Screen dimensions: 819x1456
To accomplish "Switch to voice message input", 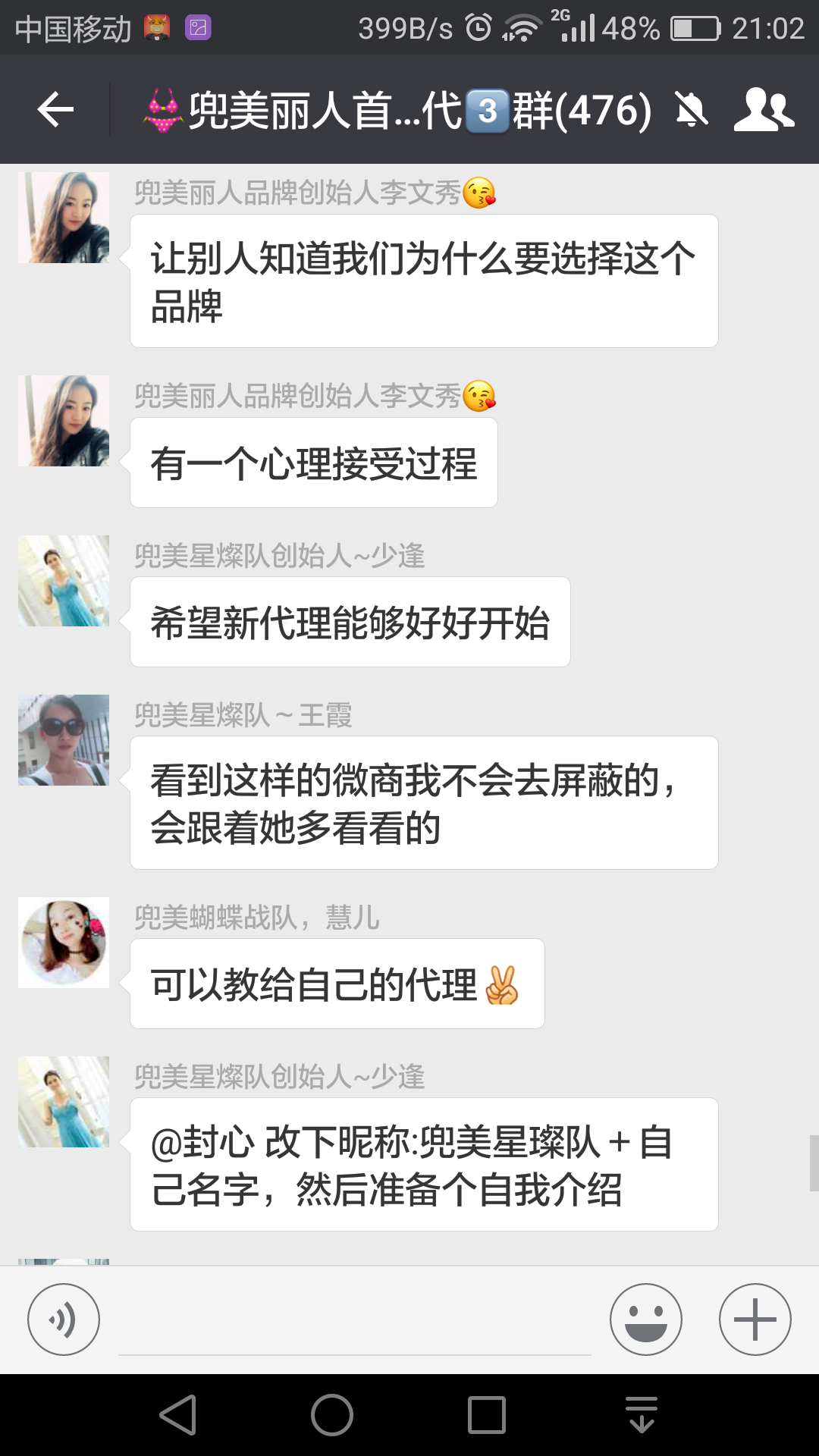I will click(64, 1319).
